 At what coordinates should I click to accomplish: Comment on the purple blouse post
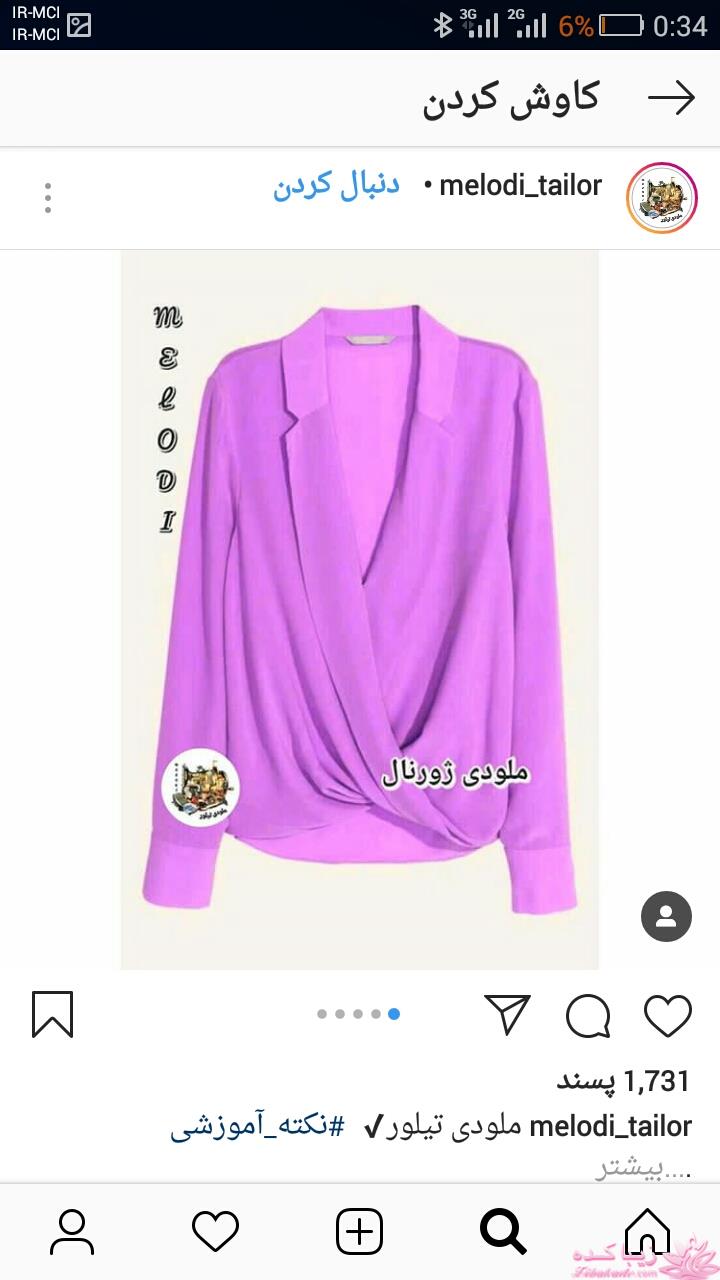(x=588, y=1015)
